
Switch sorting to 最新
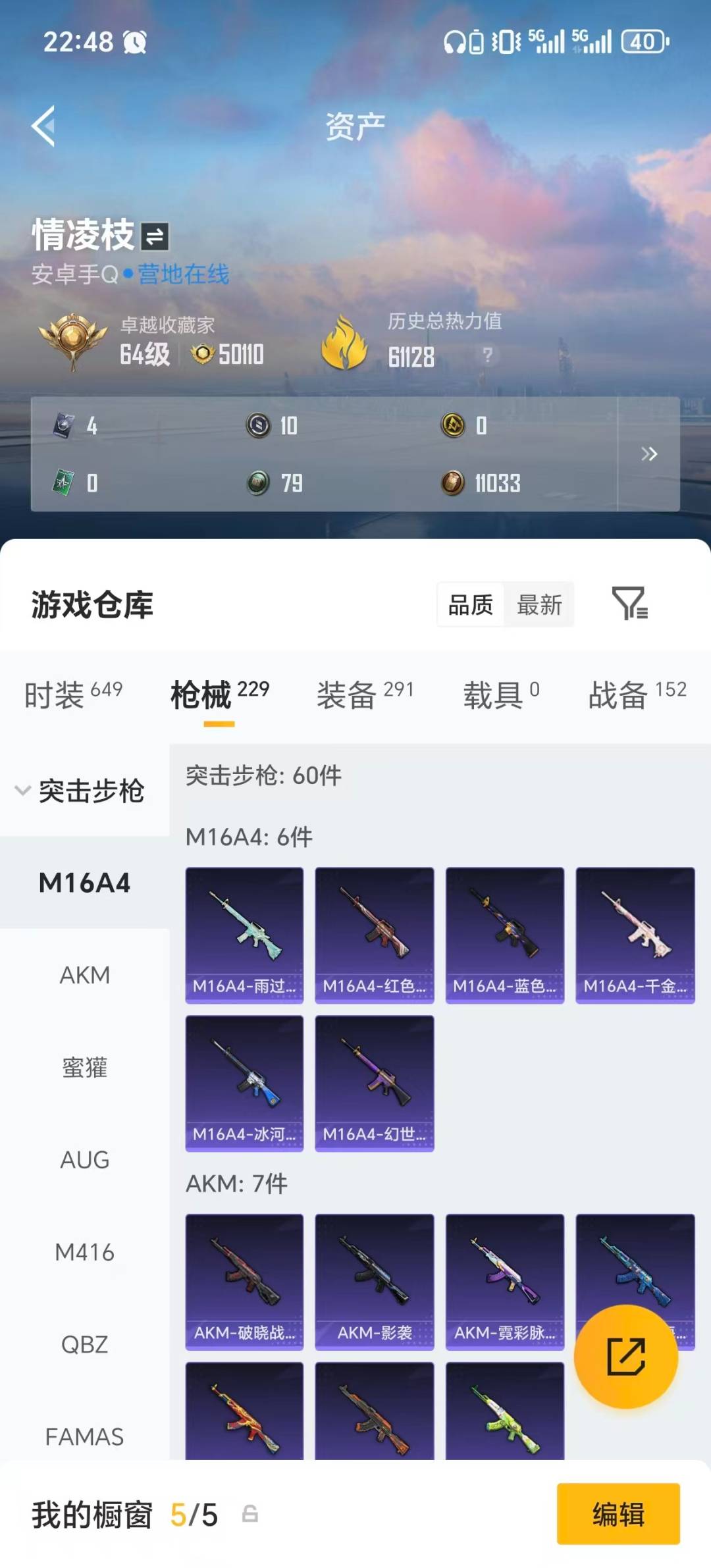[x=540, y=605]
